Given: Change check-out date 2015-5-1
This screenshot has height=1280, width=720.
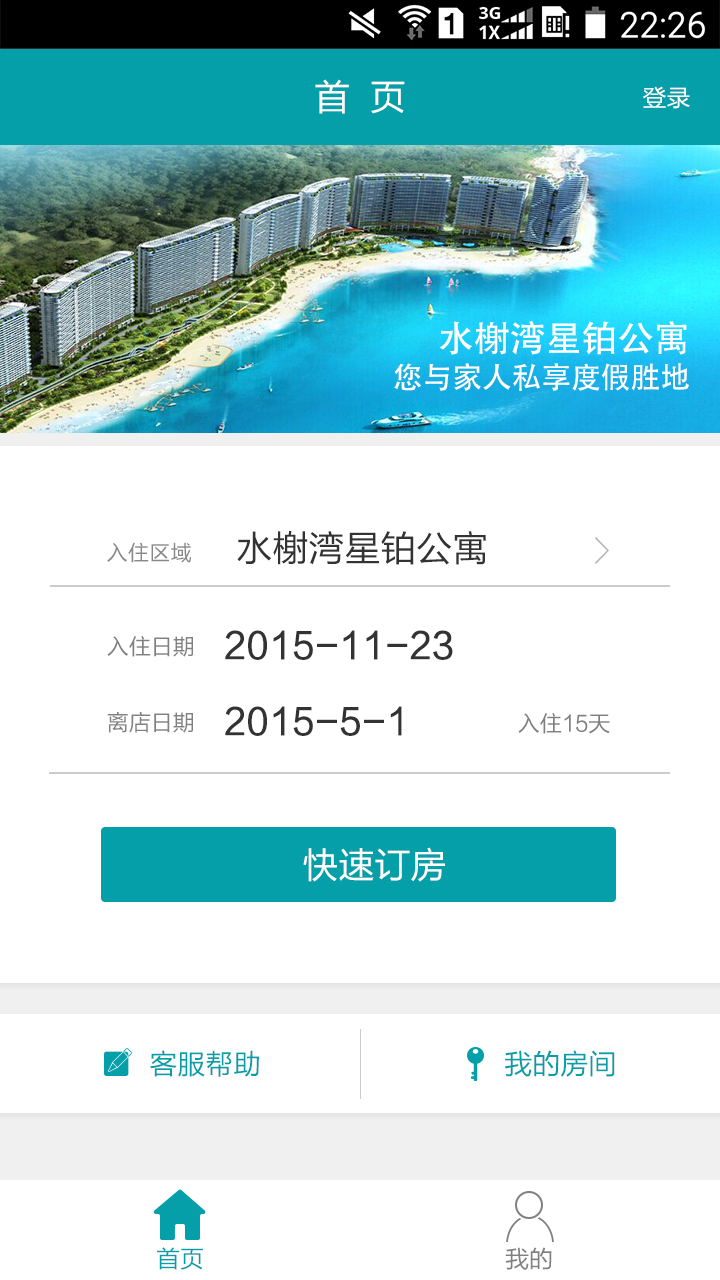Looking at the screenshot, I should (316, 722).
